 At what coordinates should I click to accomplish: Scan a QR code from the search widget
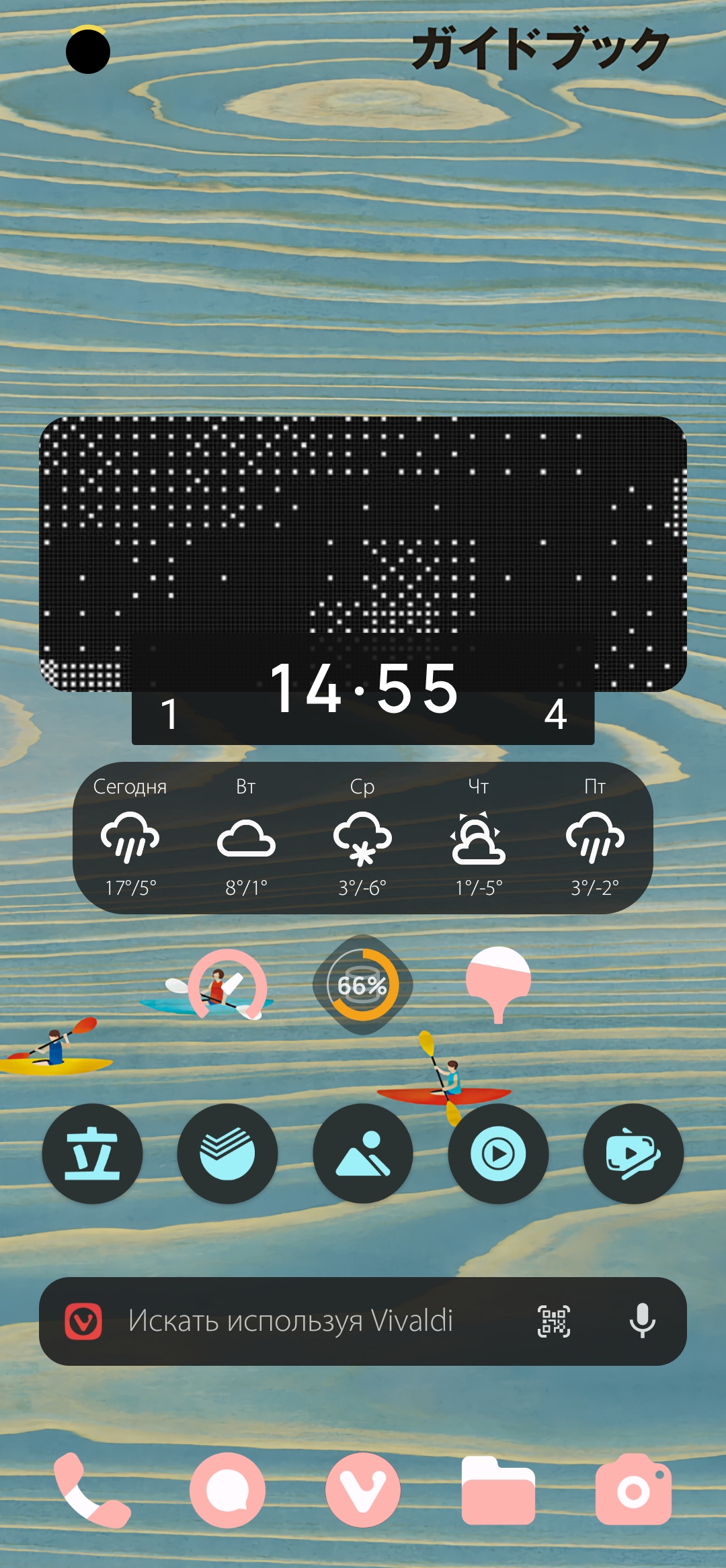(x=554, y=1321)
